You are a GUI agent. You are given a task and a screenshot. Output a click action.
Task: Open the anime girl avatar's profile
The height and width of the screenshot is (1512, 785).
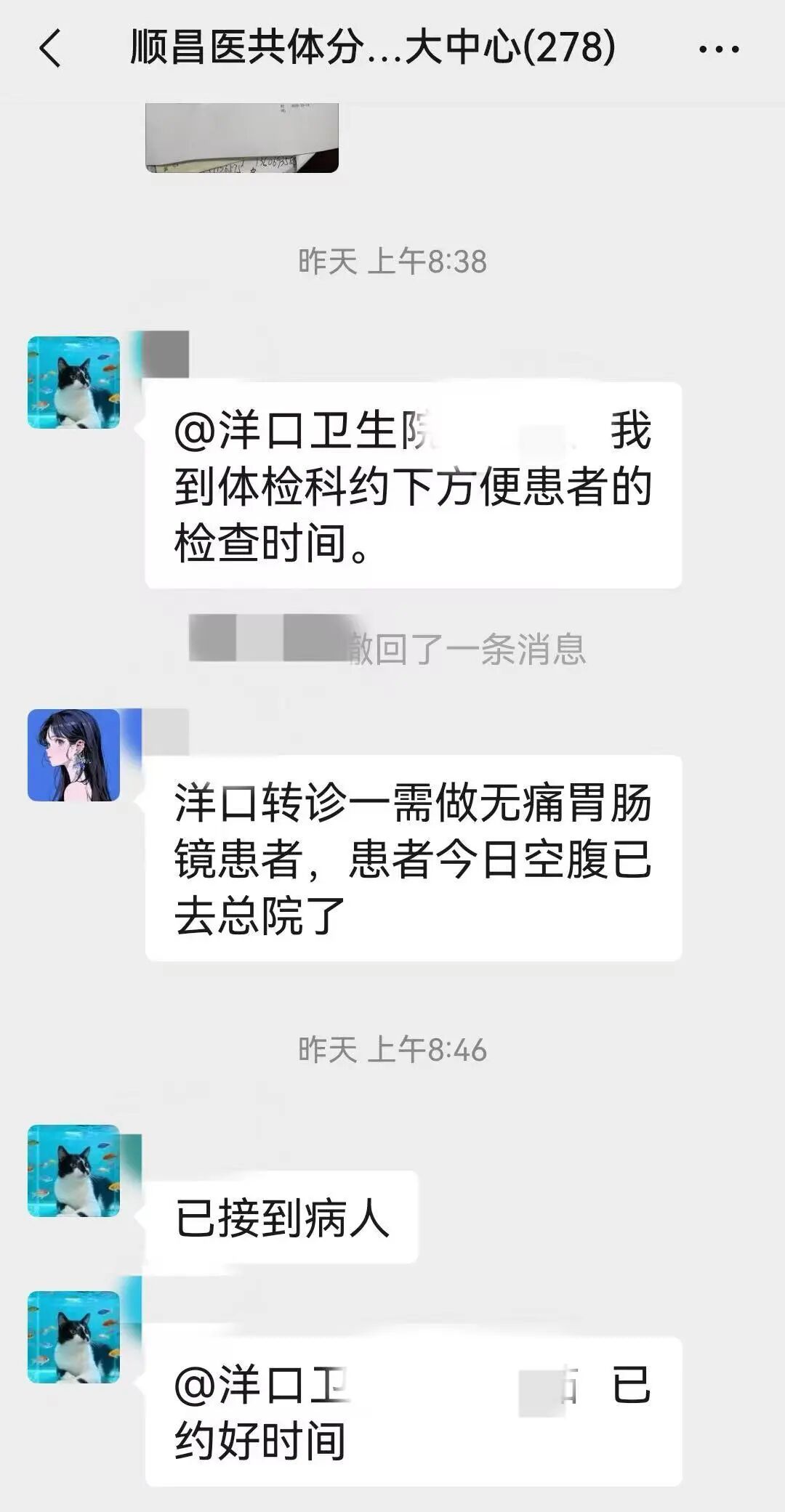coord(73,755)
